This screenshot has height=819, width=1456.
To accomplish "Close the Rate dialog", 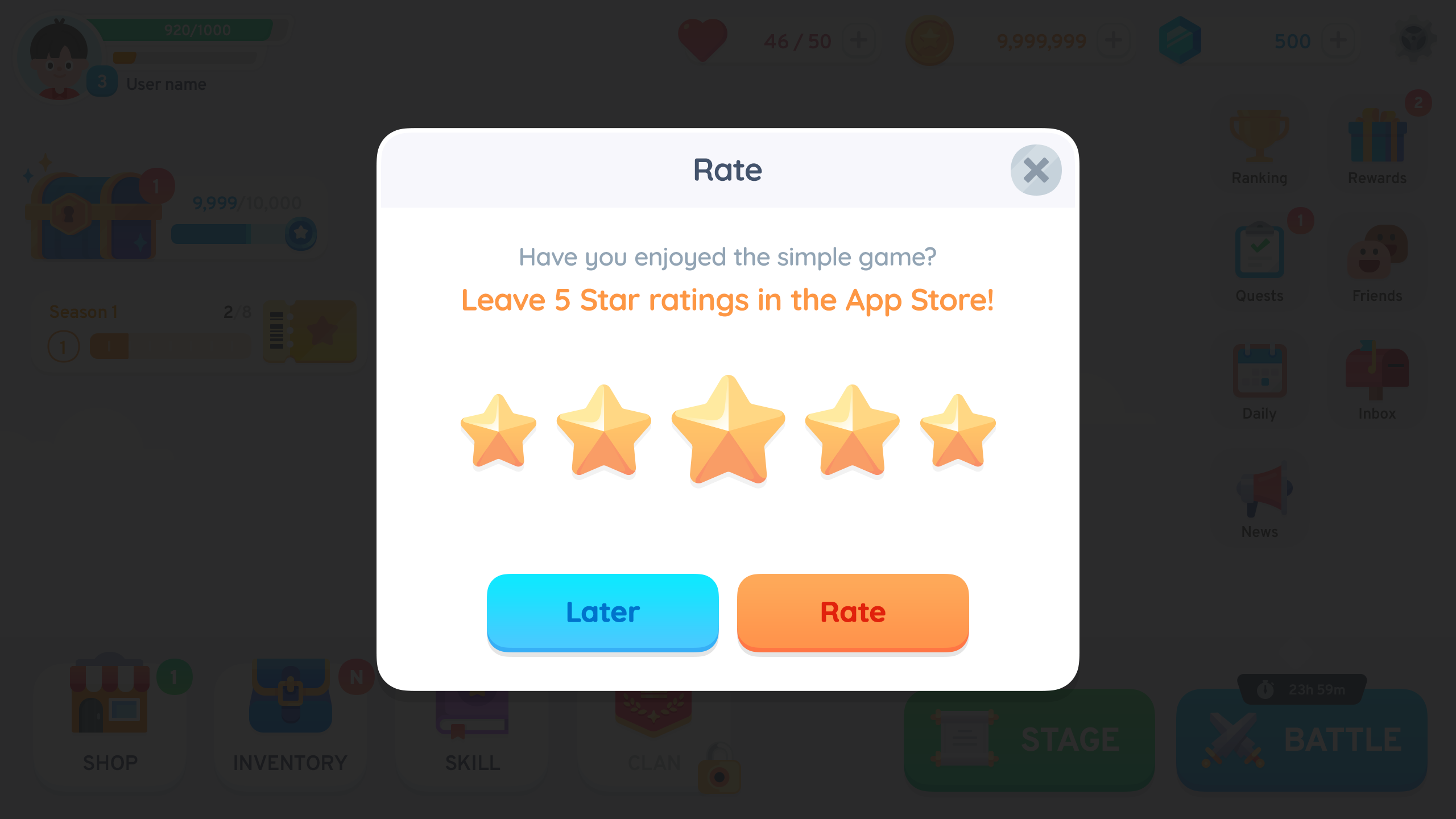I will pyautogui.click(x=1036, y=170).
